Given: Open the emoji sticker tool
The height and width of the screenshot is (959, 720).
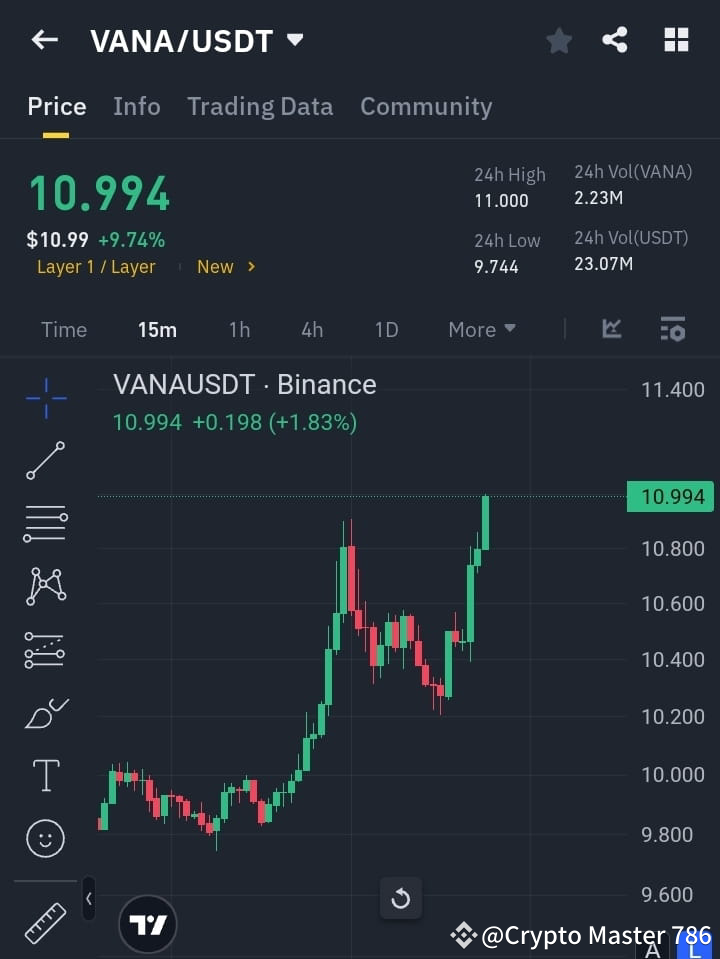Looking at the screenshot, I should (x=45, y=838).
